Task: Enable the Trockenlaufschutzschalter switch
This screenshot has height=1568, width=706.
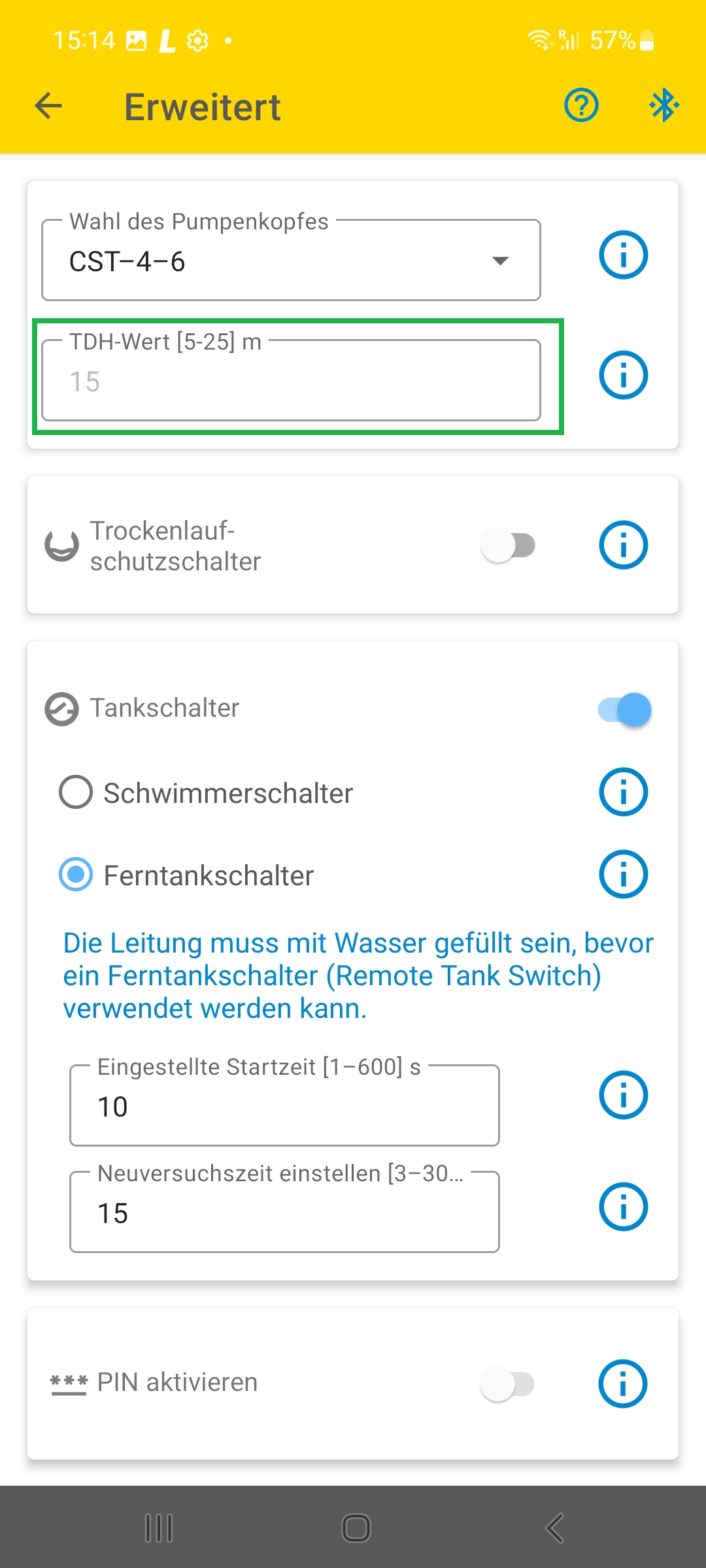Action: (x=509, y=546)
